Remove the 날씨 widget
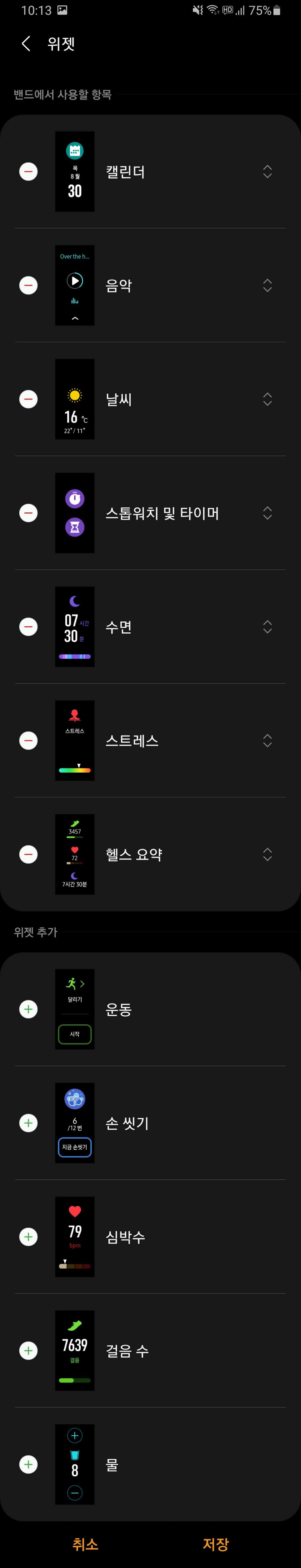This screenshot has width=301, height=1568. [28, 399]
